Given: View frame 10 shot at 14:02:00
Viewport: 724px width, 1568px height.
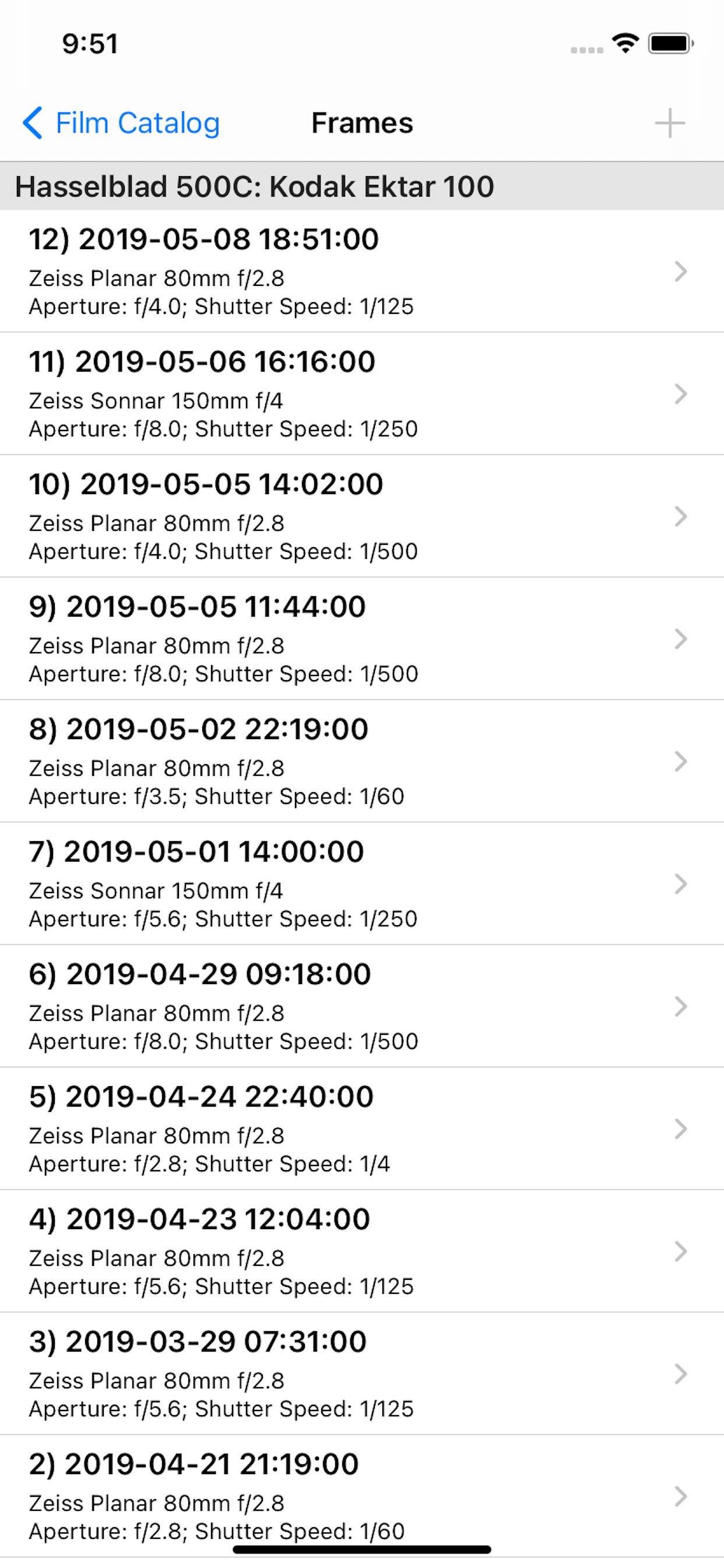Looking at the screenshot, I should (x=361, y=516).
